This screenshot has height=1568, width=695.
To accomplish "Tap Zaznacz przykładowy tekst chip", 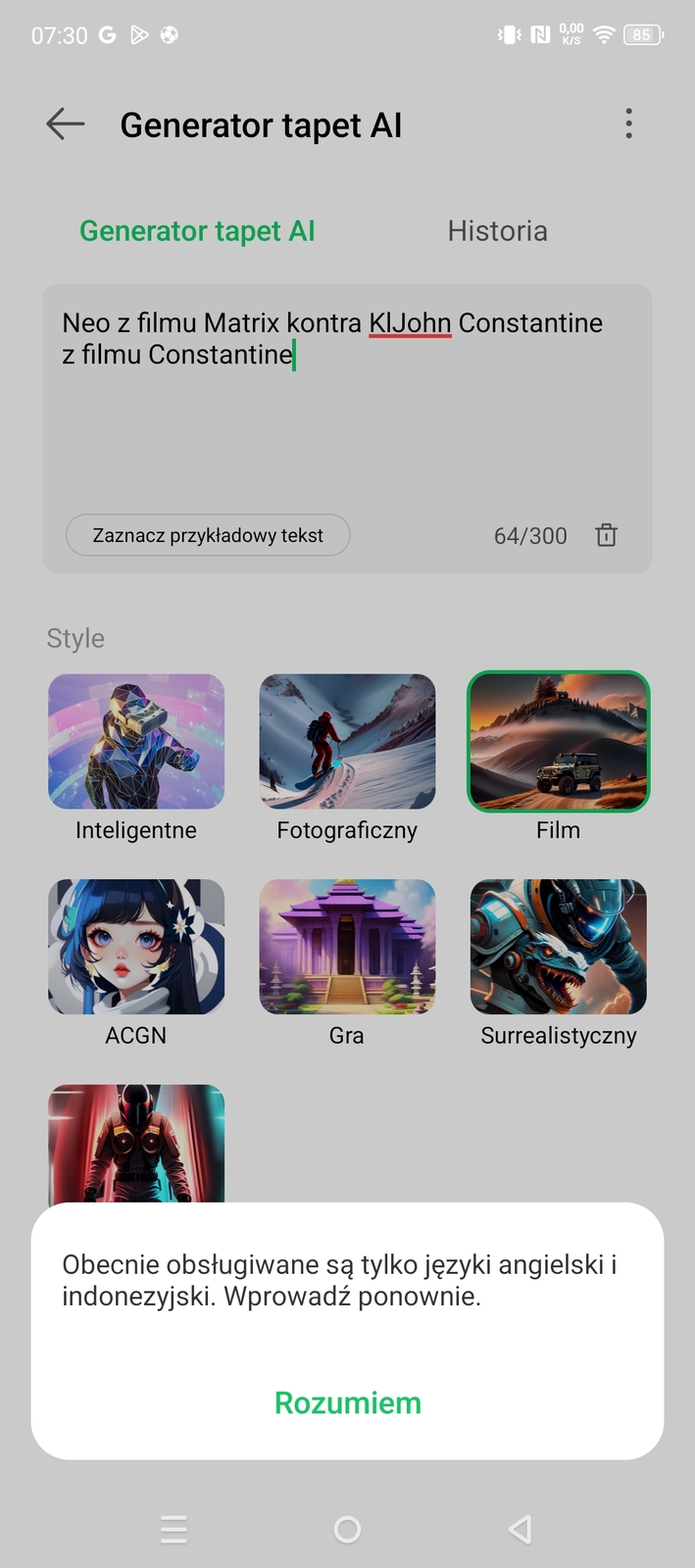I will [208, 535].
